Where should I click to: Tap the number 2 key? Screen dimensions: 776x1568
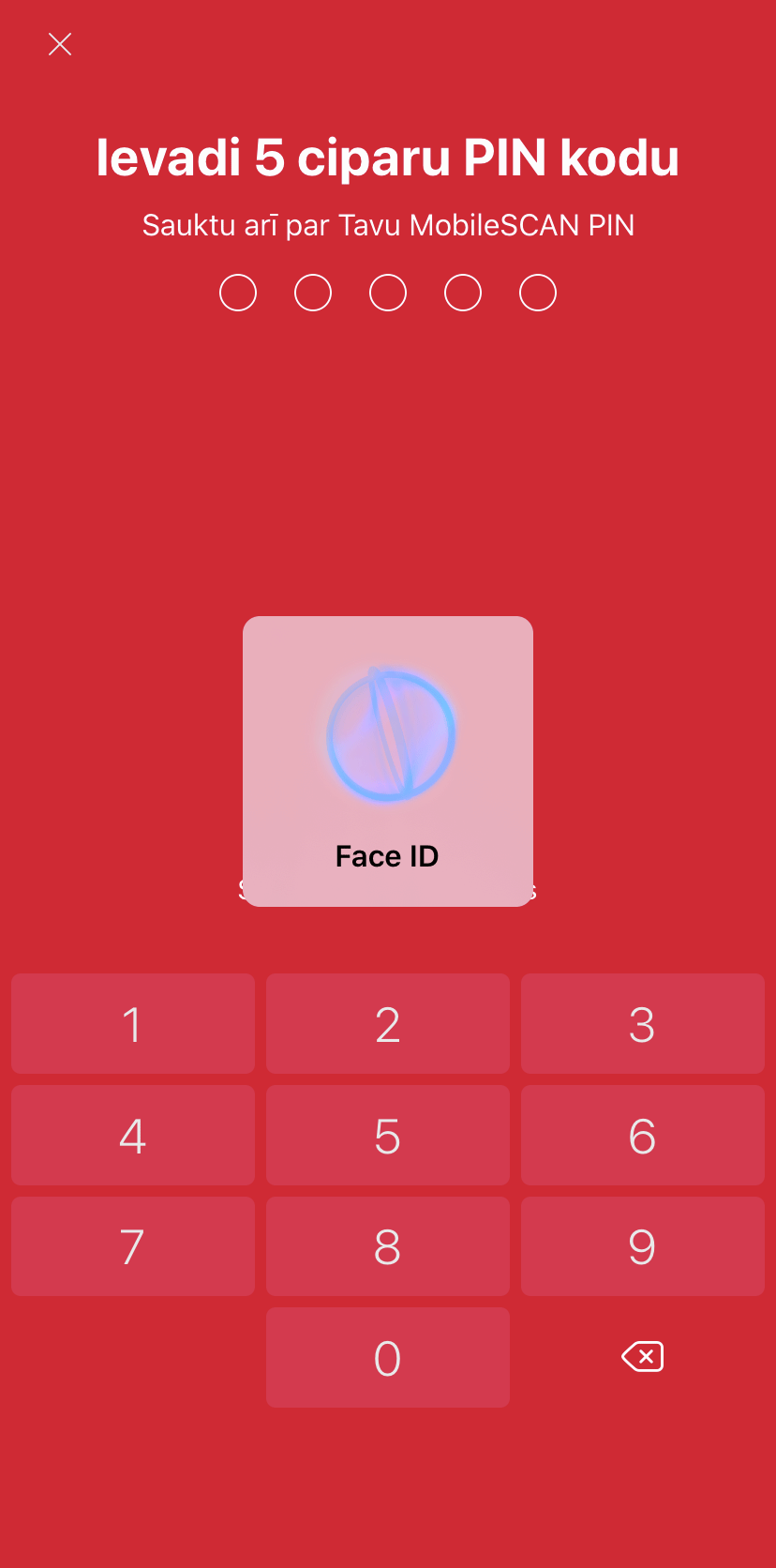[x=388, y=1023]
